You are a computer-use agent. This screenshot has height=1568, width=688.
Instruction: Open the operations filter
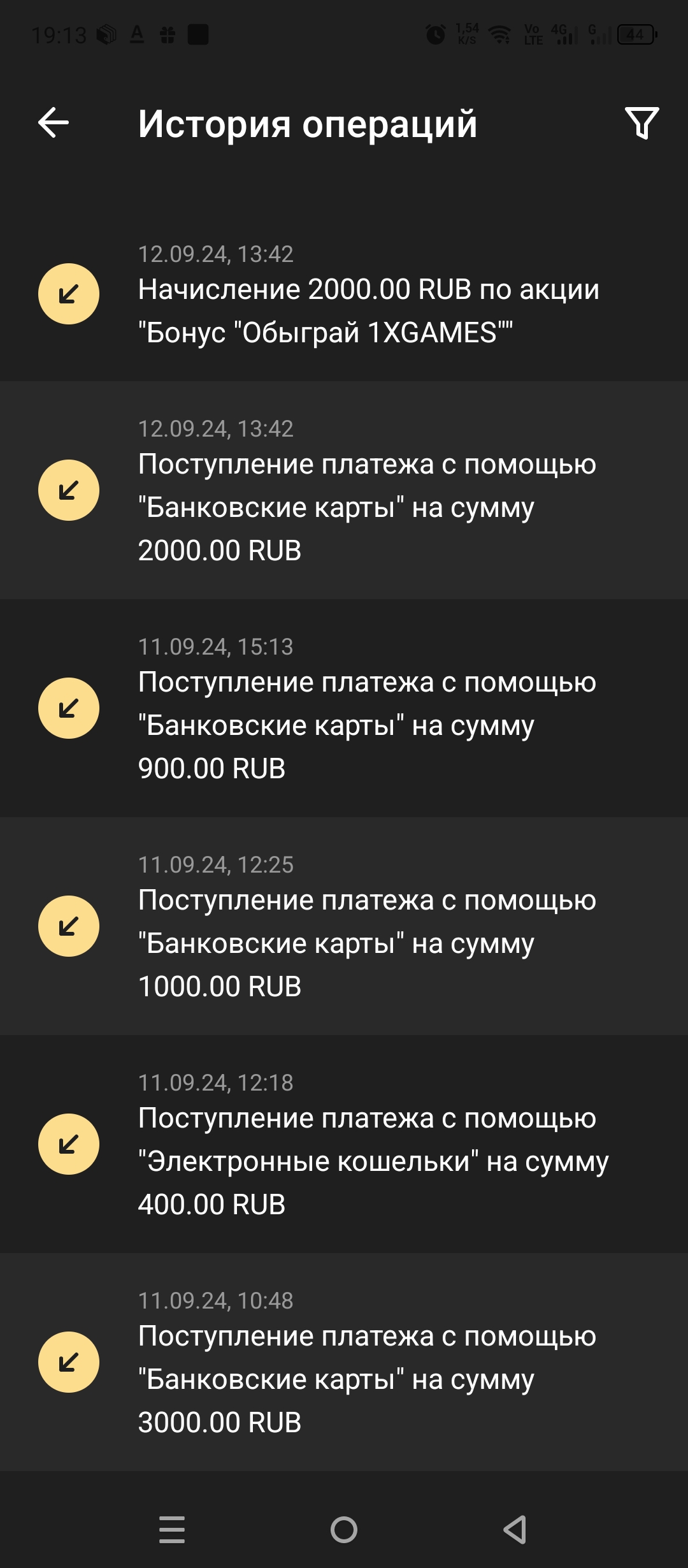[x=641, y=123]
